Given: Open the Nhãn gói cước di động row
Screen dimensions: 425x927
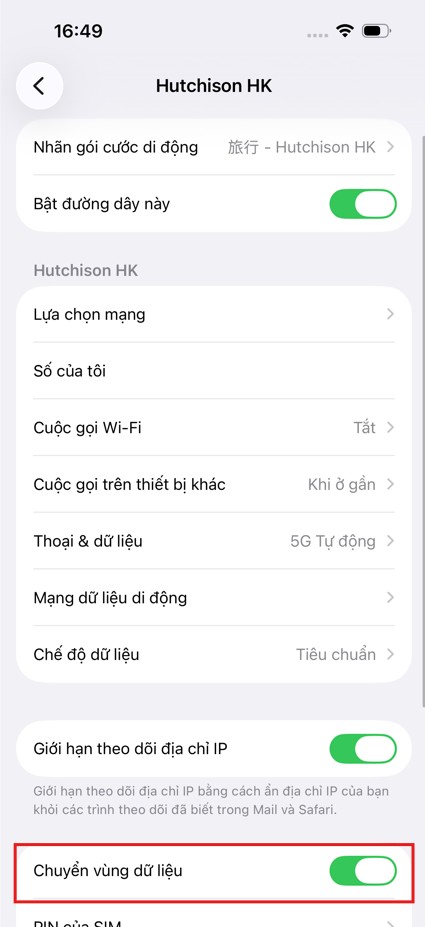Looking at the screenshot, I should tap(213, 147).
